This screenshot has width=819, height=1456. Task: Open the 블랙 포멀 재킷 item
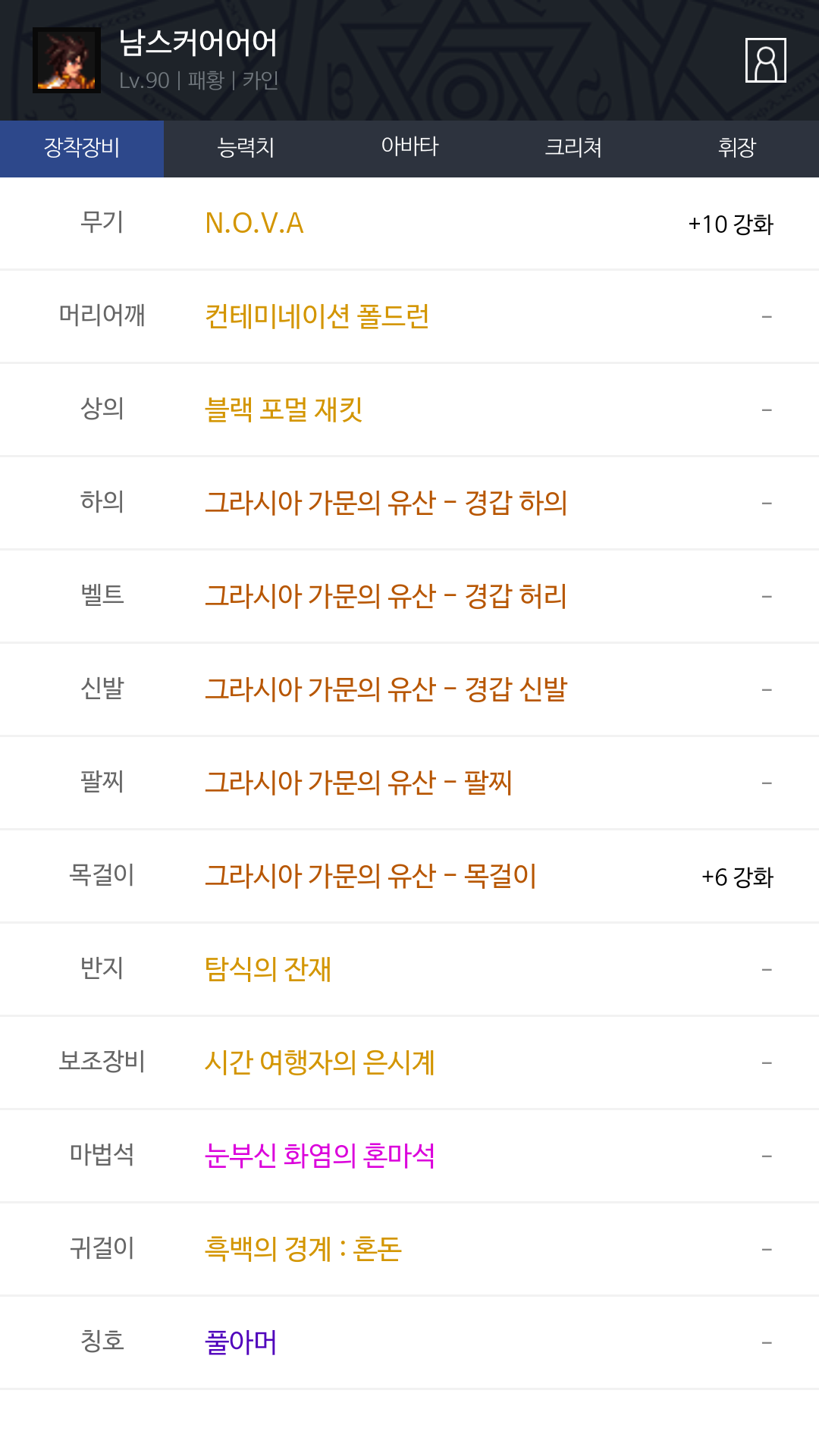284,409
